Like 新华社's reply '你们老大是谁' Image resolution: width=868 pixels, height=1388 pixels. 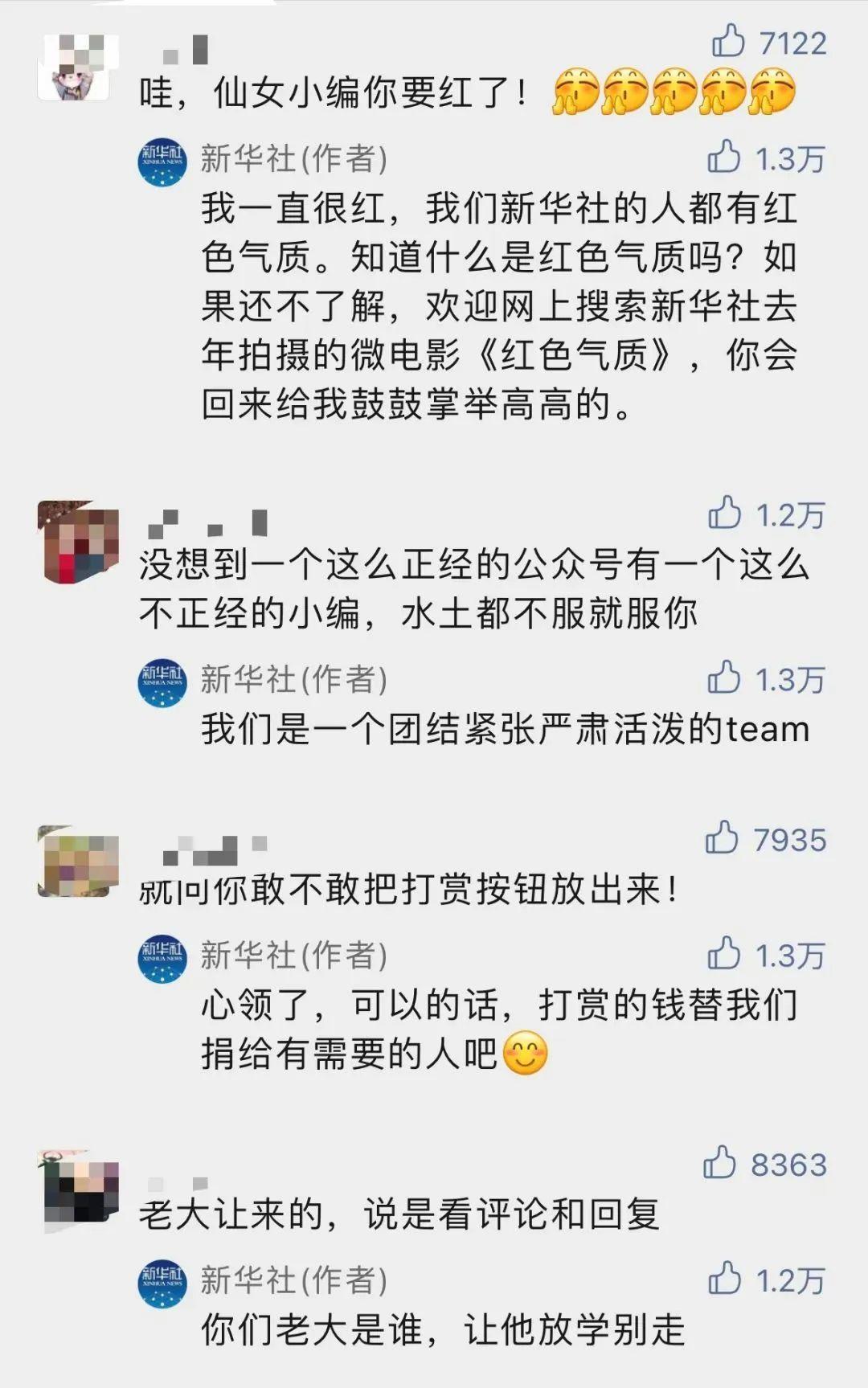coord(724,1279)
